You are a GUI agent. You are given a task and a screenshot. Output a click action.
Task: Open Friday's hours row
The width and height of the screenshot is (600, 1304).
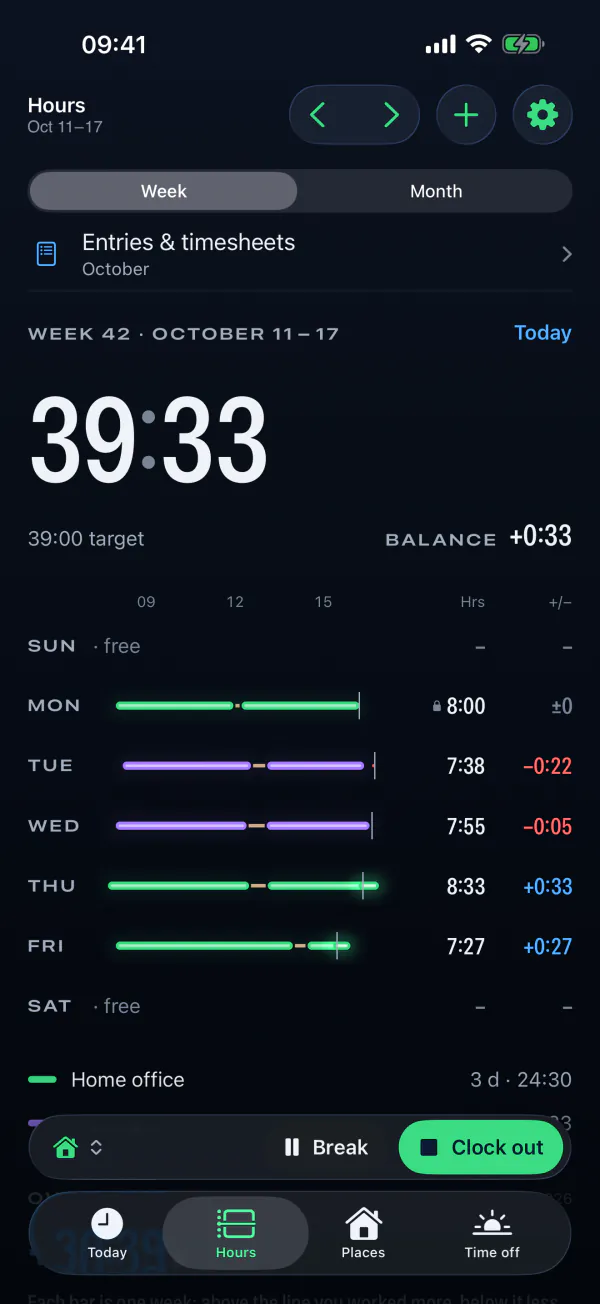click(x=300, y=946)
